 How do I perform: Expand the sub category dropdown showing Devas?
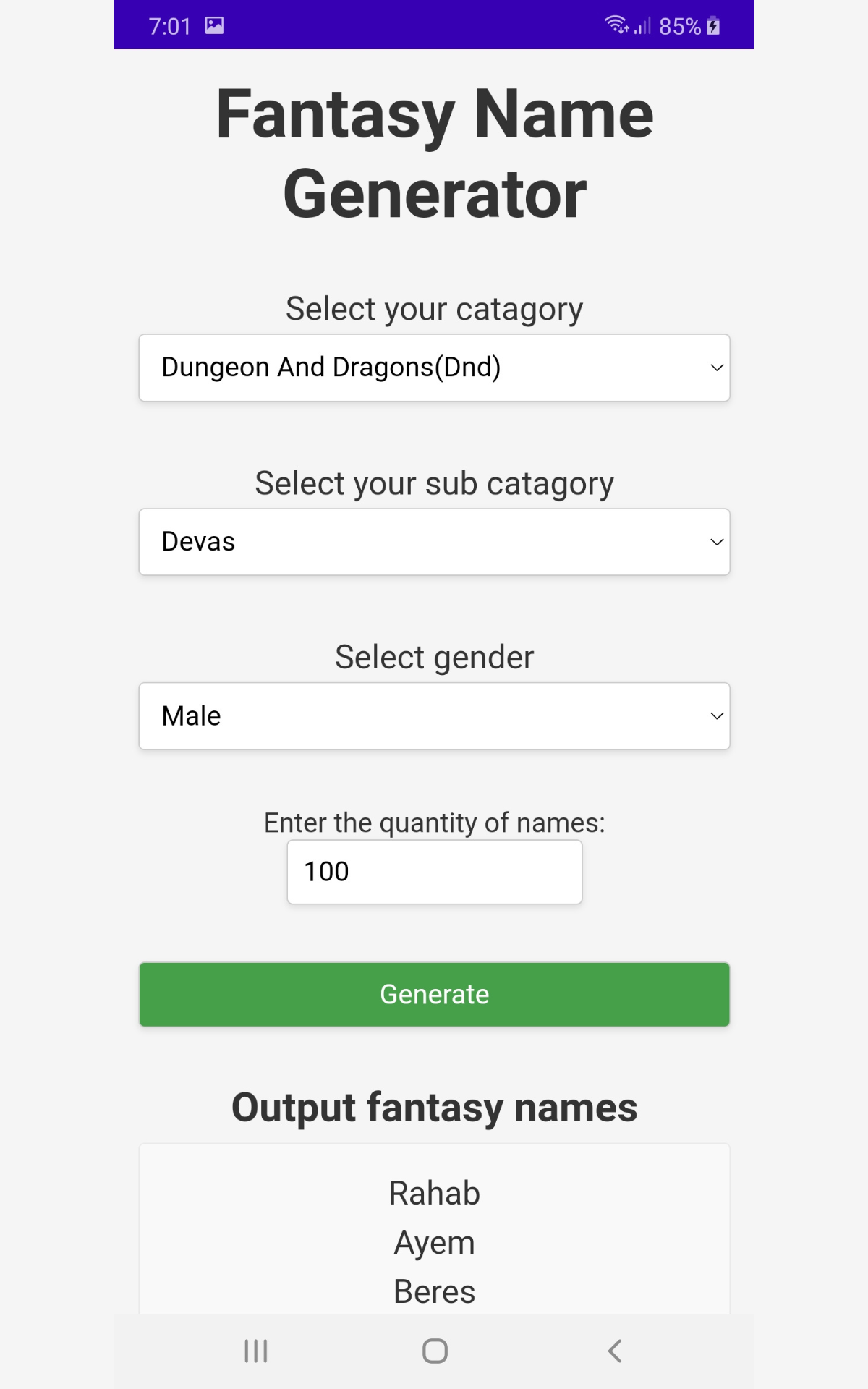point(434,541)
